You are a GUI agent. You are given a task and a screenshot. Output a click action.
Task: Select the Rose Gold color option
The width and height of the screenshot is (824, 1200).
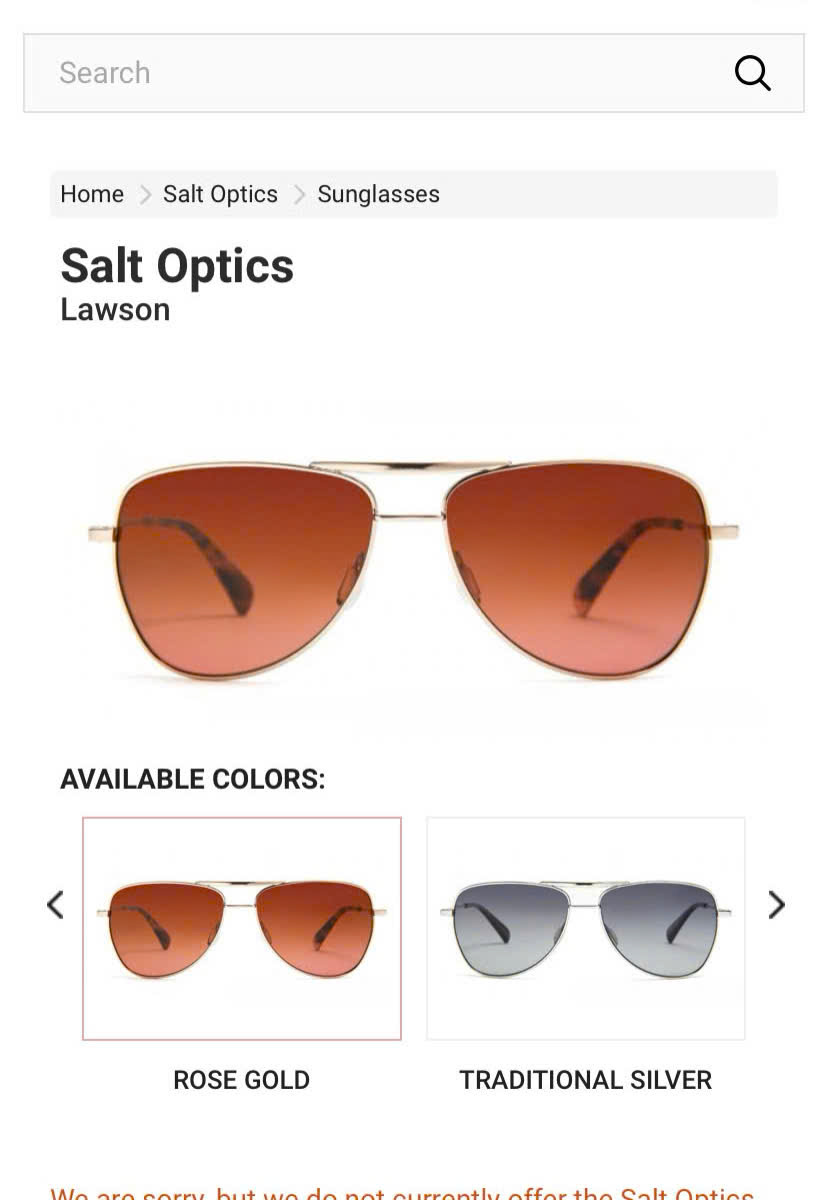click(242, 928)
